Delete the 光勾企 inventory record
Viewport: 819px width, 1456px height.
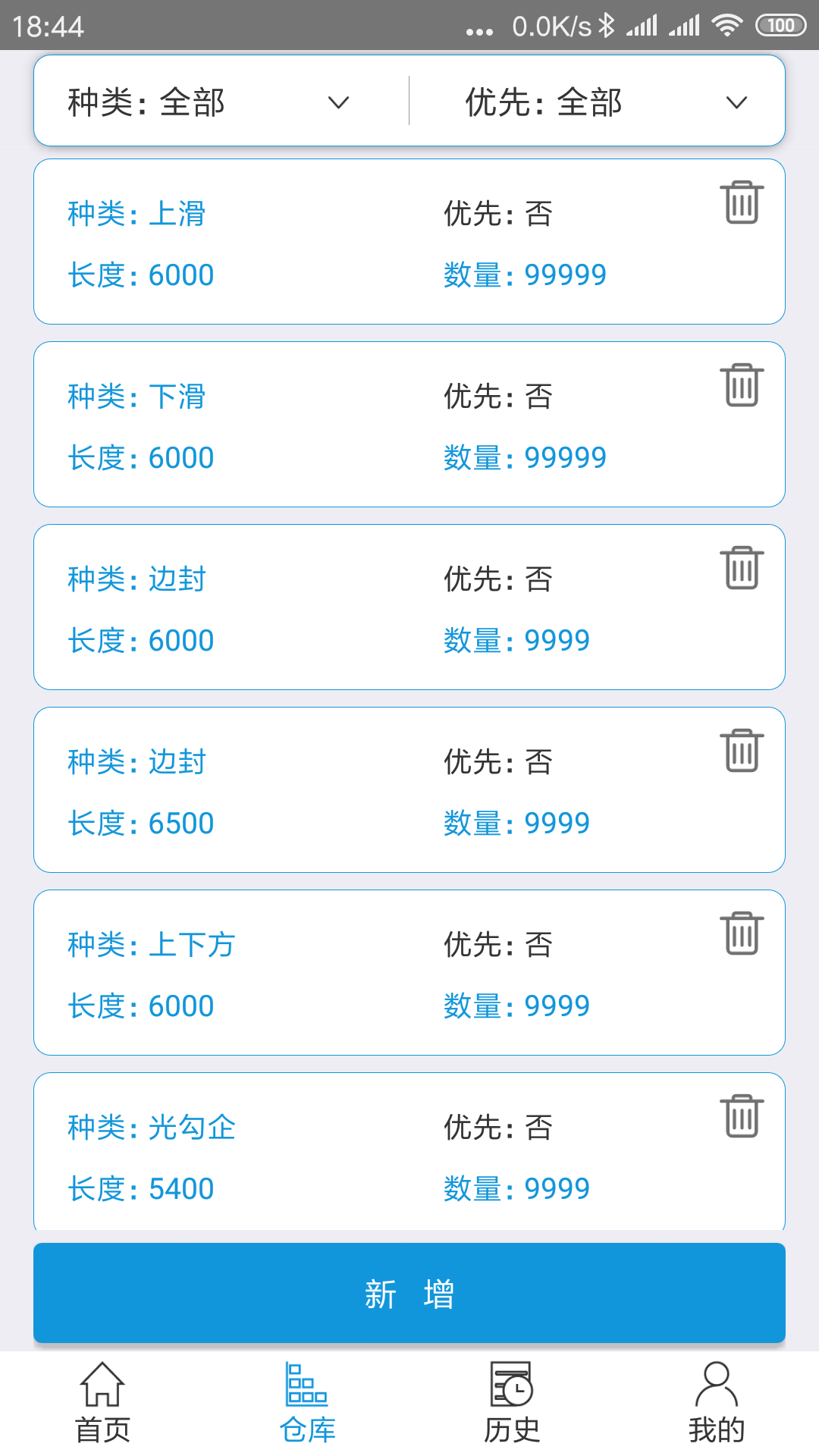(x=742, y=1116)
